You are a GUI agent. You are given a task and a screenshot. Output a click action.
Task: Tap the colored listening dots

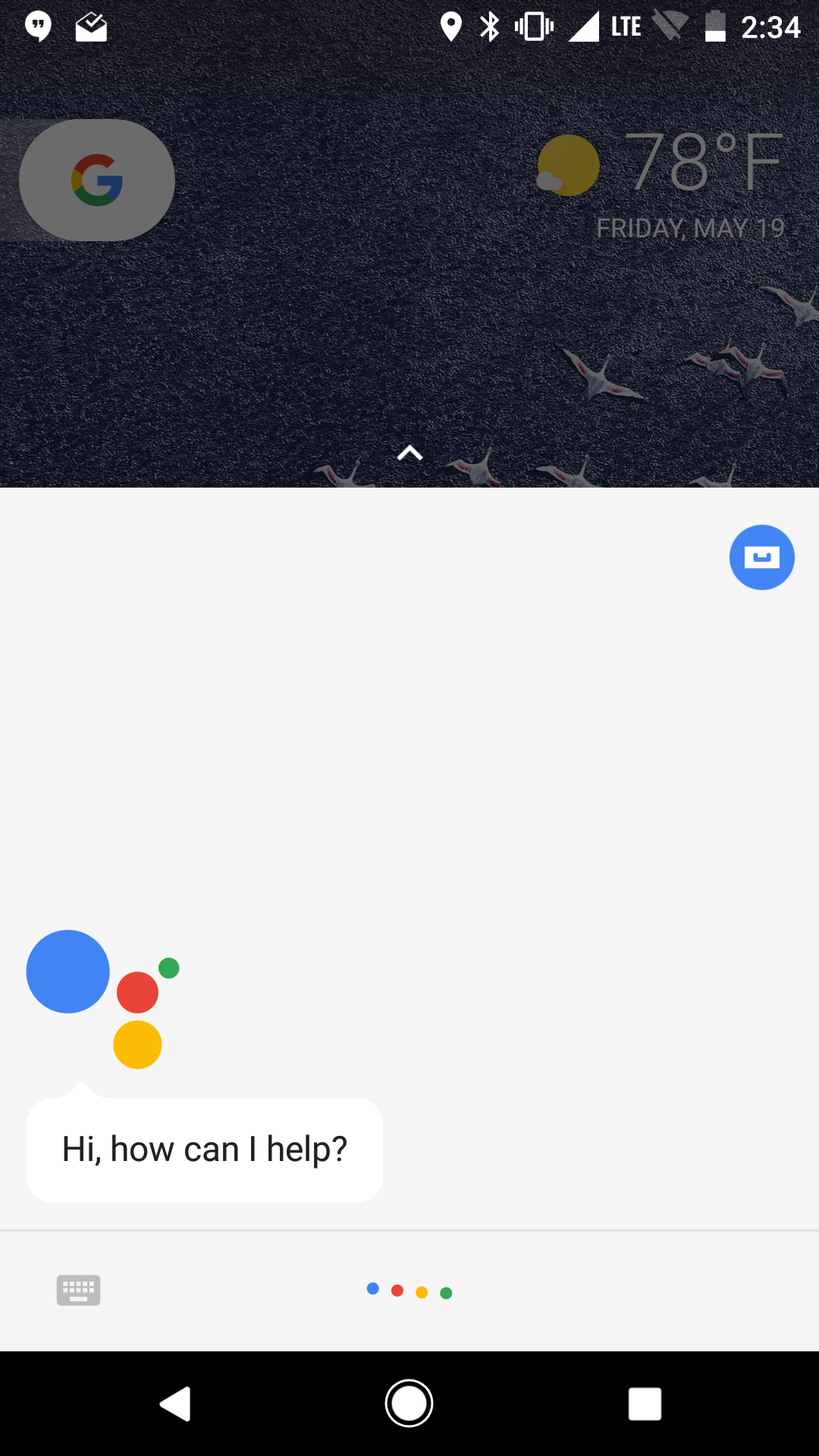point(409,1291)
